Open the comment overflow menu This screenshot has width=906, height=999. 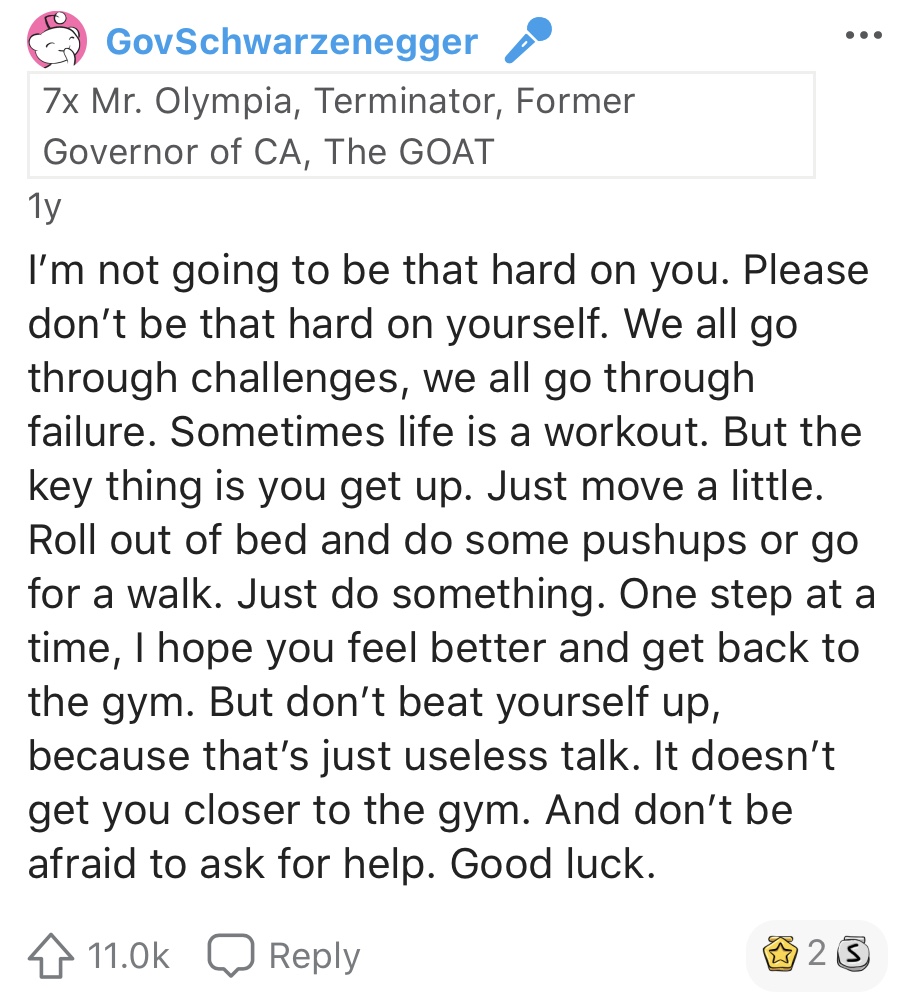tap(864, 35)
